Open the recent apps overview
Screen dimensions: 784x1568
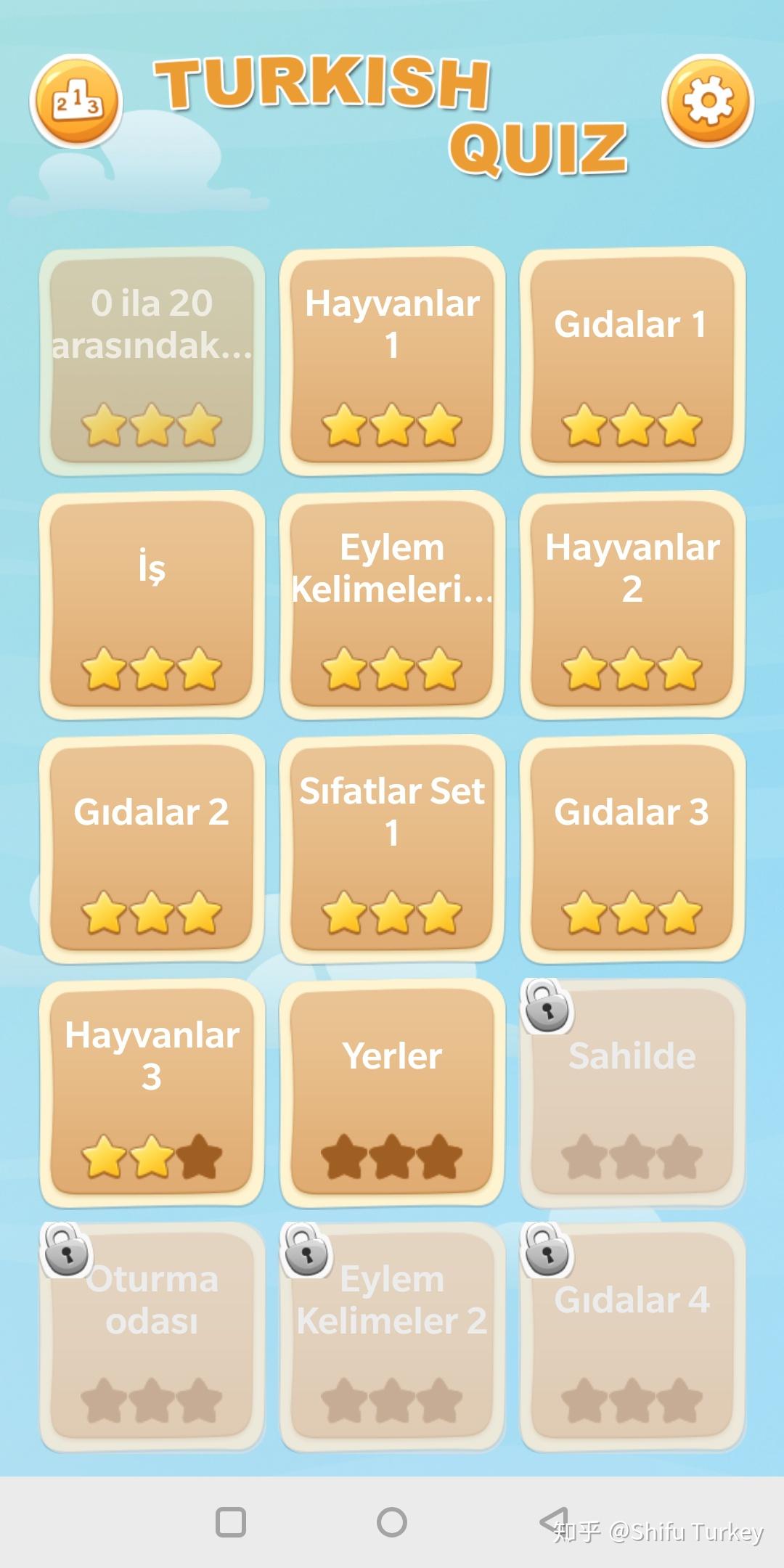pyautogui.click(x=231, y=1522)
